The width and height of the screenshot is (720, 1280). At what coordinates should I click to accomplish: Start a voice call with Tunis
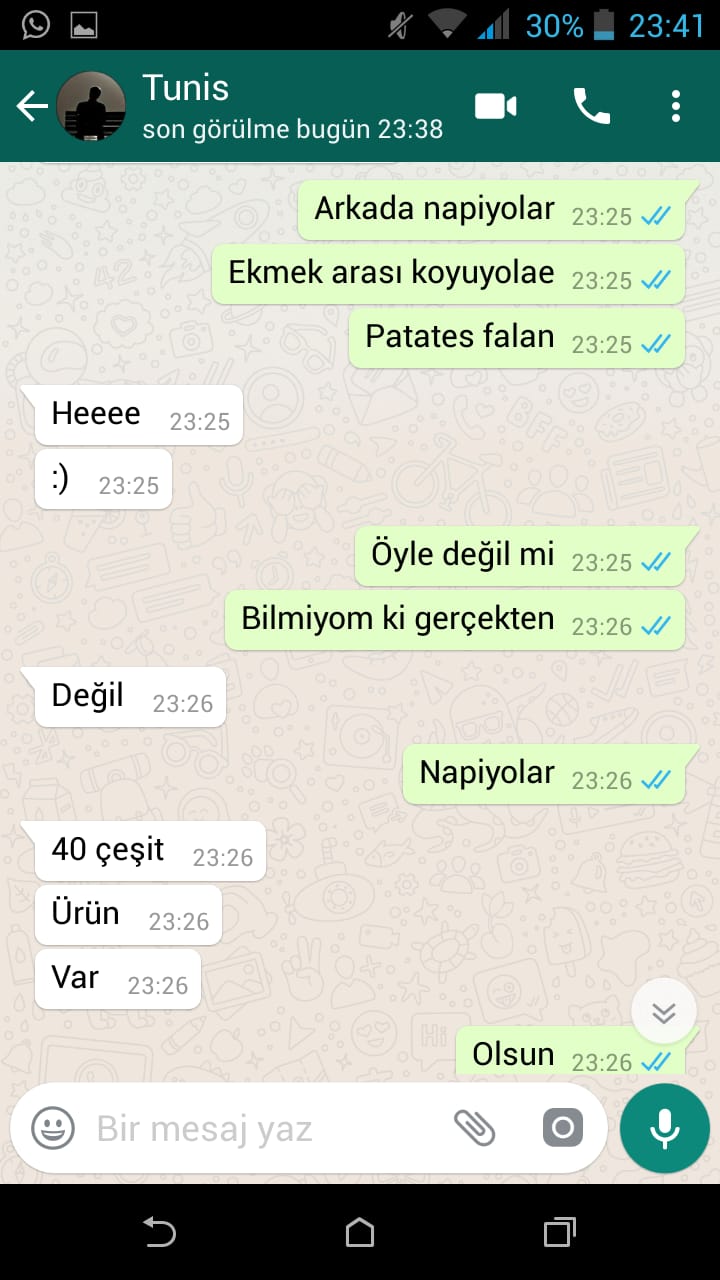pos(591,106)
